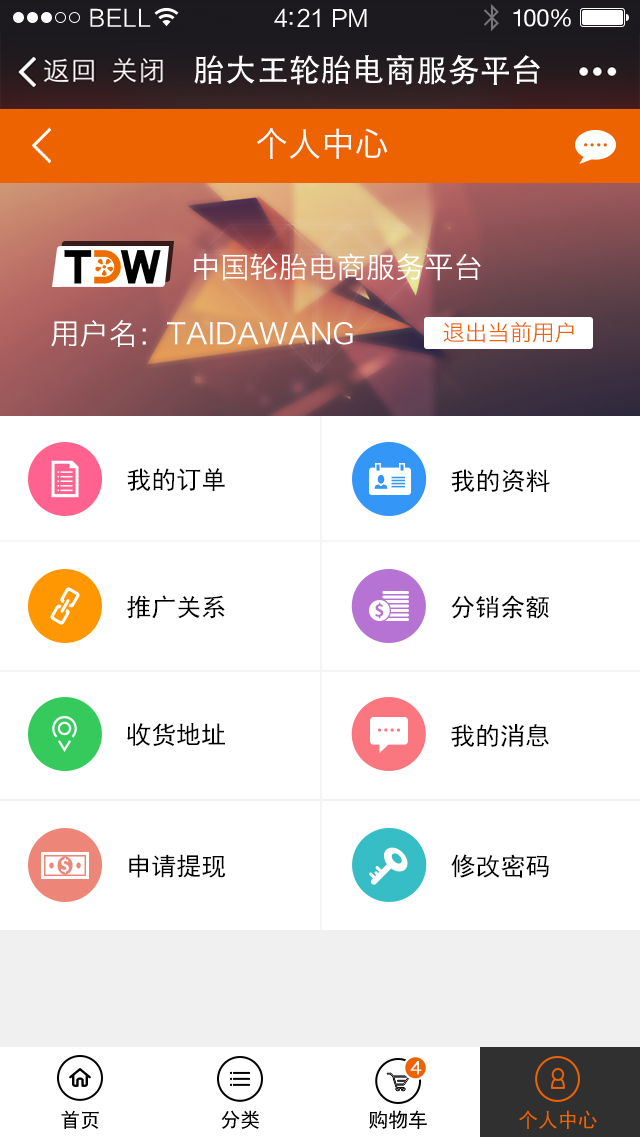Close the web page with 关闭
640x1137 pixels.
tap(138, 71)
